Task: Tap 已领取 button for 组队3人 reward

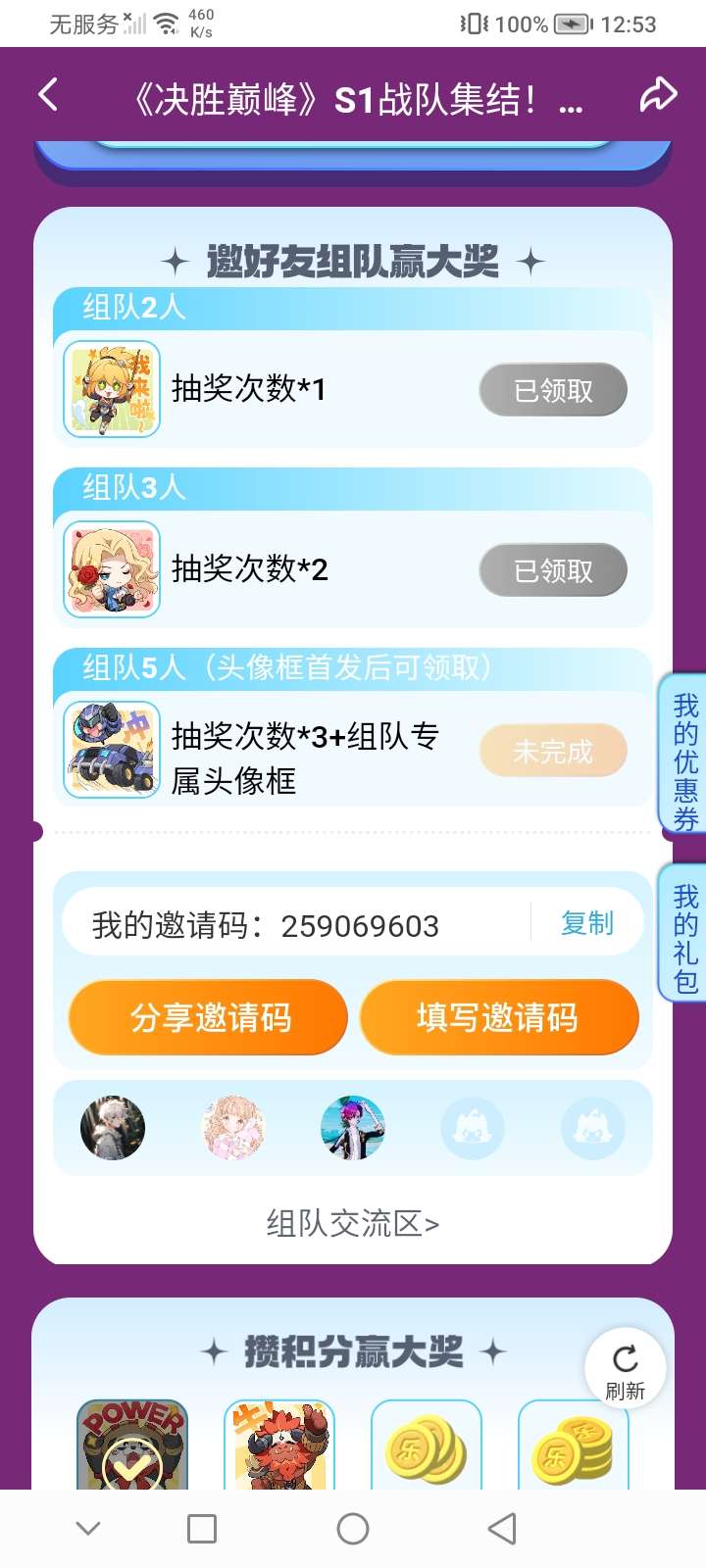Action: pos(552,569)
